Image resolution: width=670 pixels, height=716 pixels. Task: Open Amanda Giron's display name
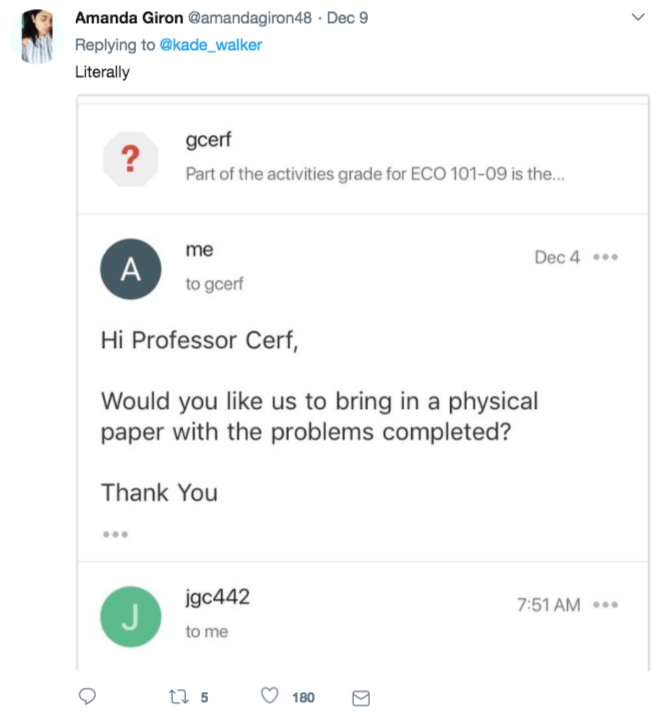[129, 18]
